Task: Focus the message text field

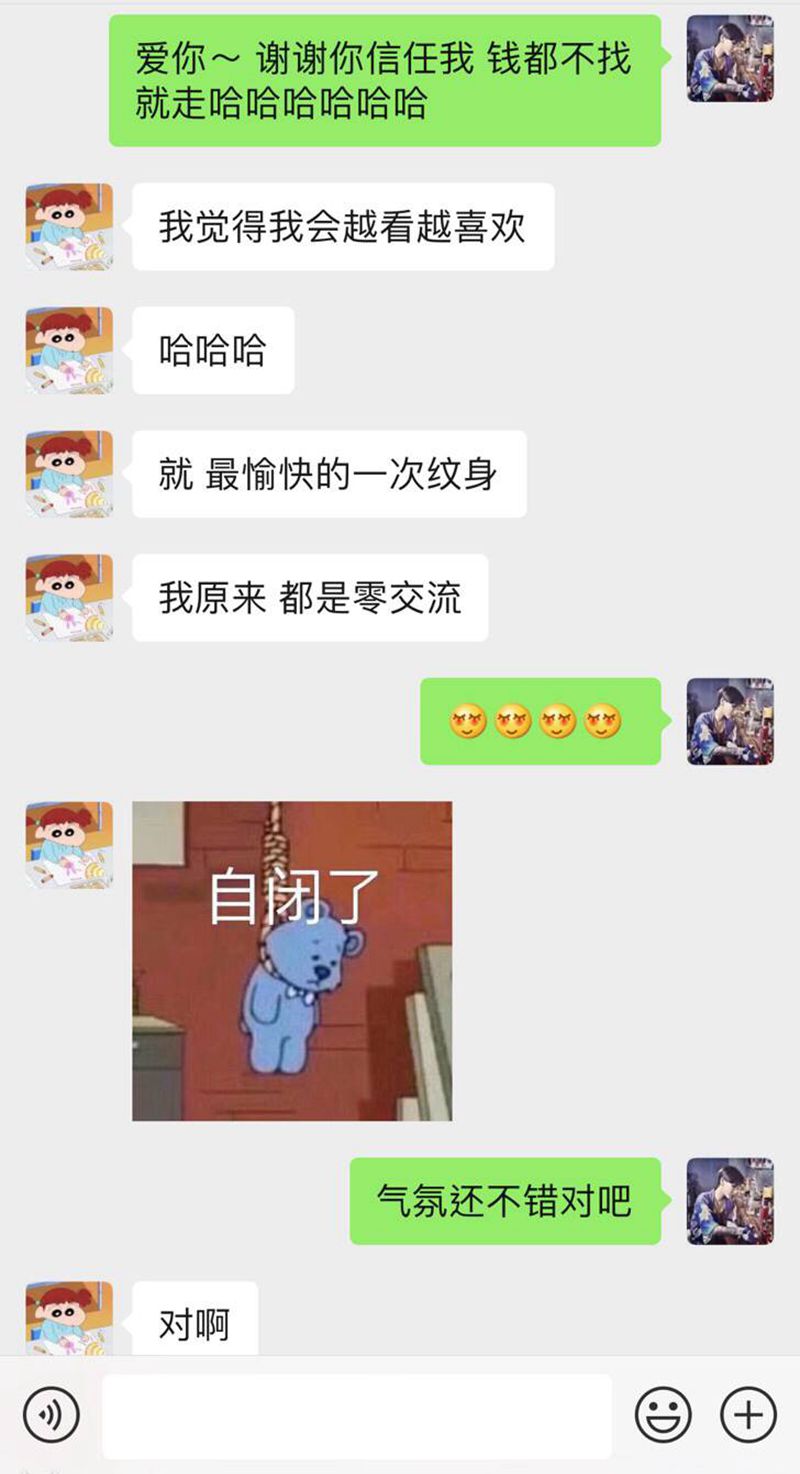Action: (356, 1415)
